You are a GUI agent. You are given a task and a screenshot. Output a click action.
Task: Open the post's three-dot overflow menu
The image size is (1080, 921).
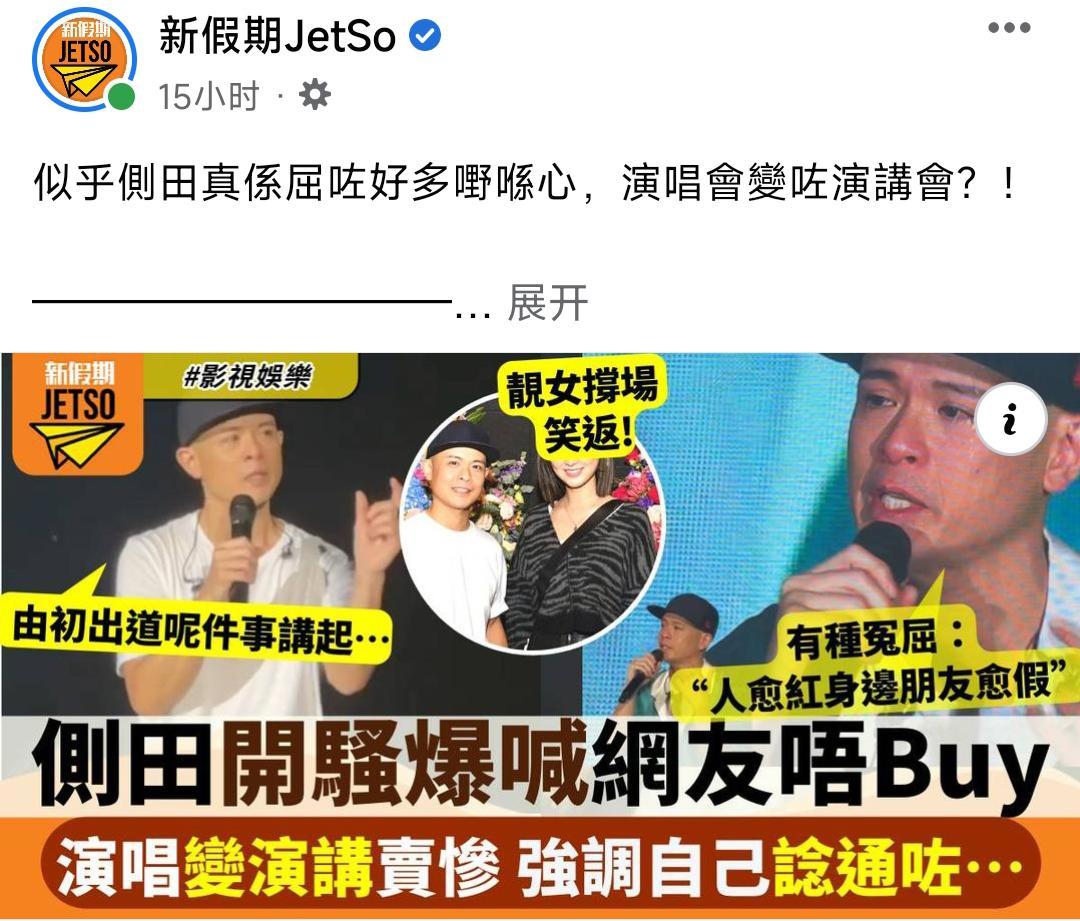coord(1008,28)
